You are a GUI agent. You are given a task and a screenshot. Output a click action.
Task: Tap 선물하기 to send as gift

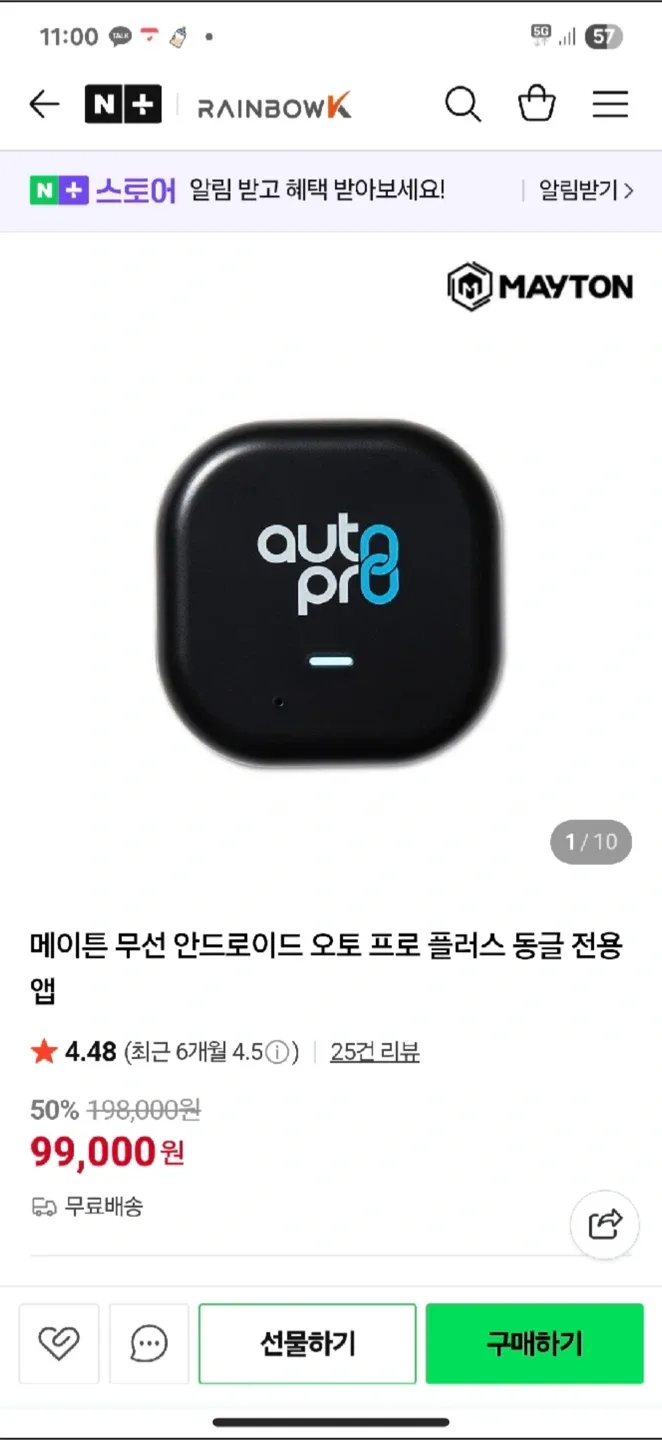click(x=307, y=1343)
